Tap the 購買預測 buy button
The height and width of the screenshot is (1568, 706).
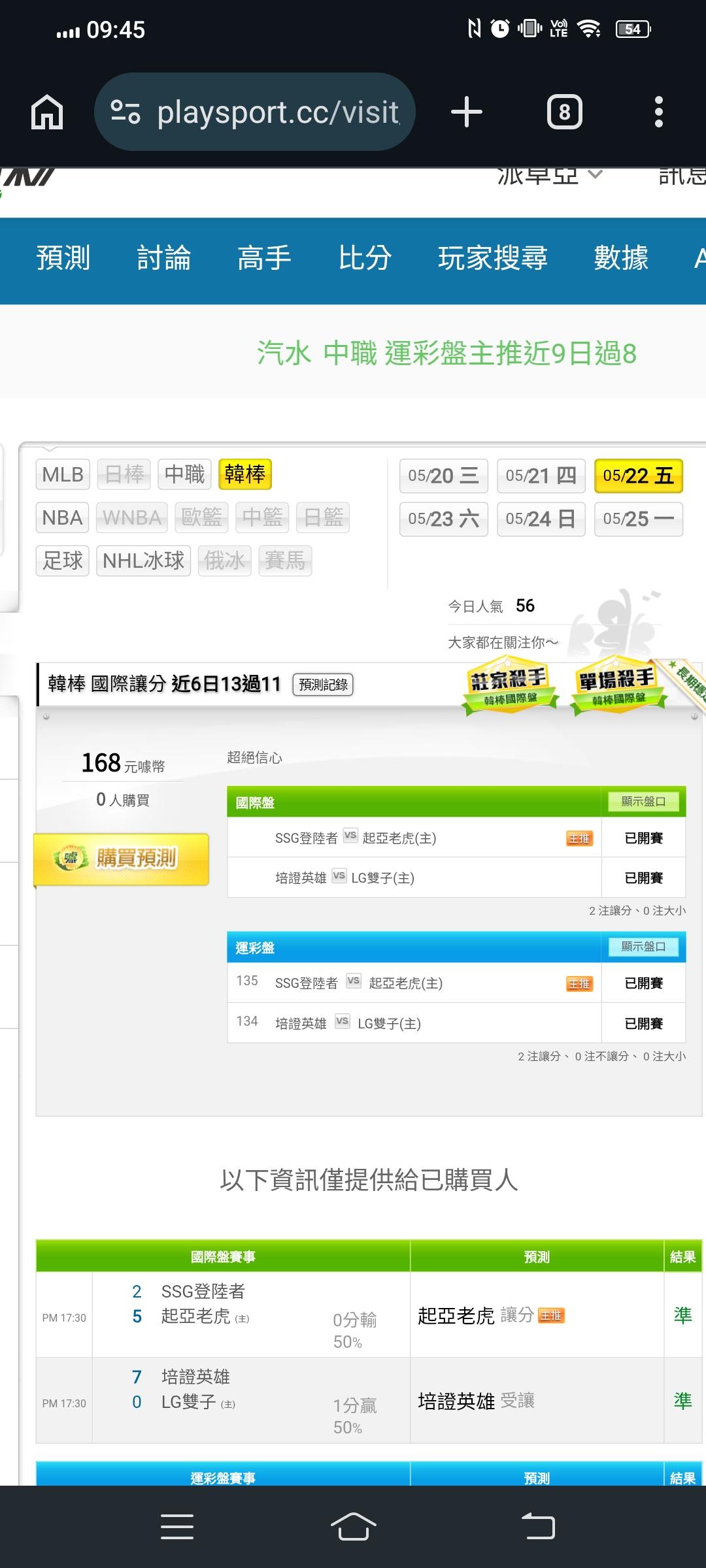[x=122, y=859]
